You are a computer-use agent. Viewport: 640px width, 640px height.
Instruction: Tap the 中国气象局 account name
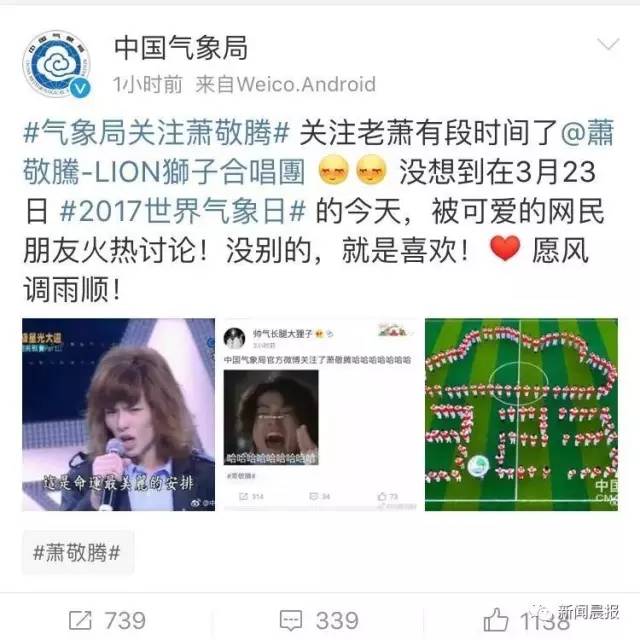click(x=179, y=46)
